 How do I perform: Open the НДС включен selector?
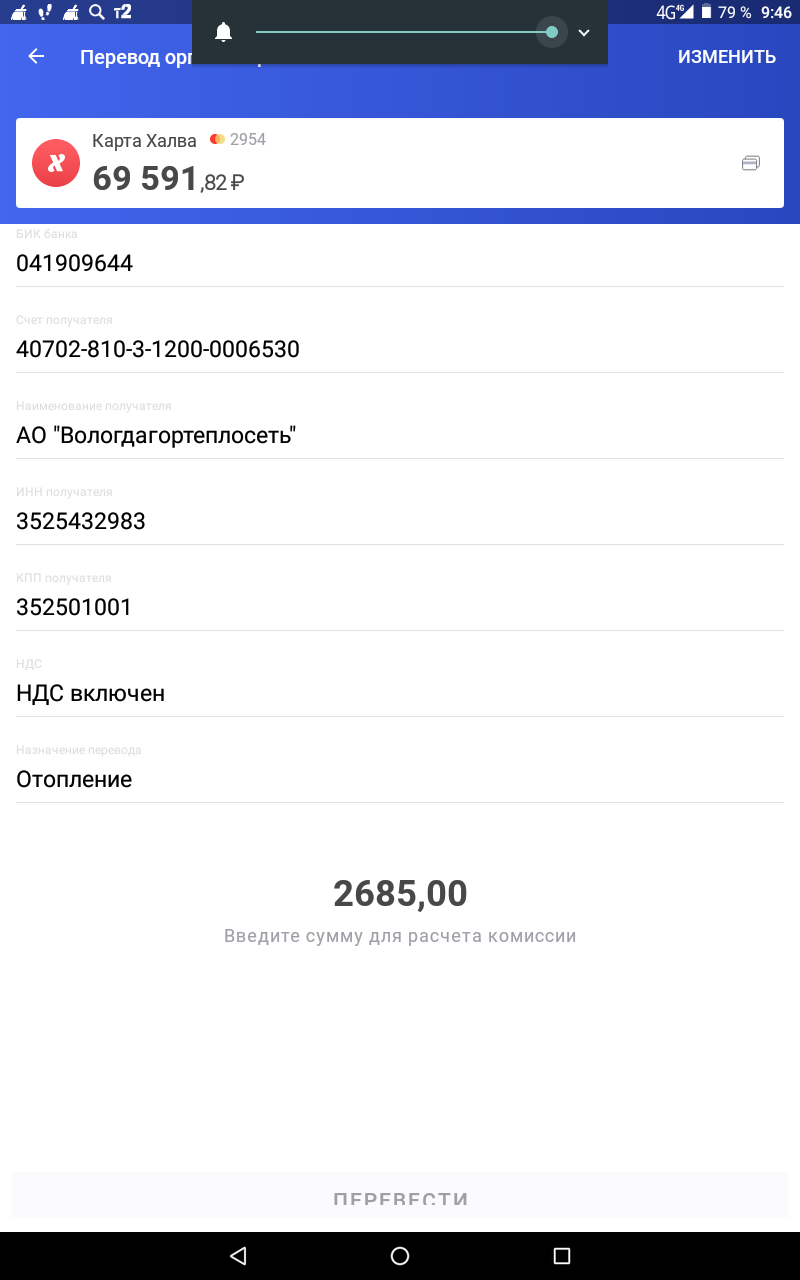point(400,684)
